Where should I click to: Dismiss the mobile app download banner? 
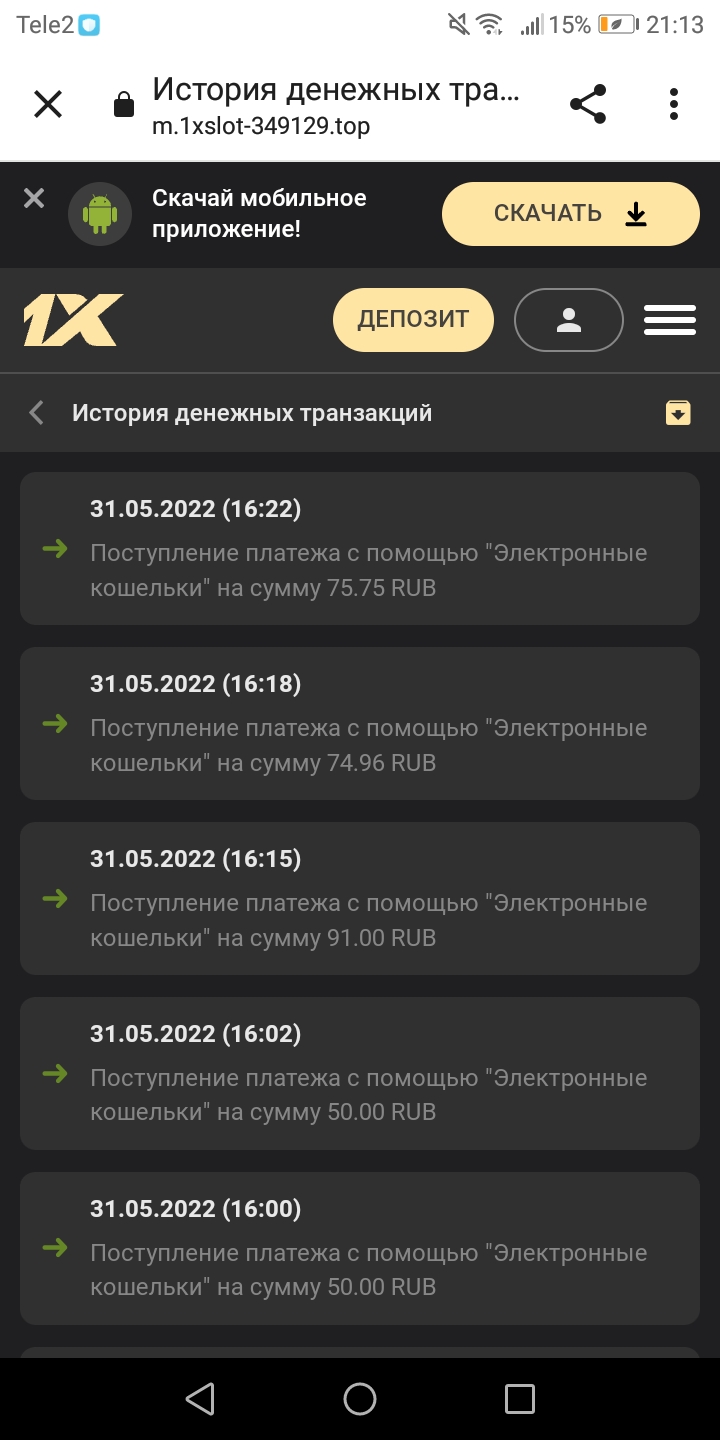click(x=34, y=199)
